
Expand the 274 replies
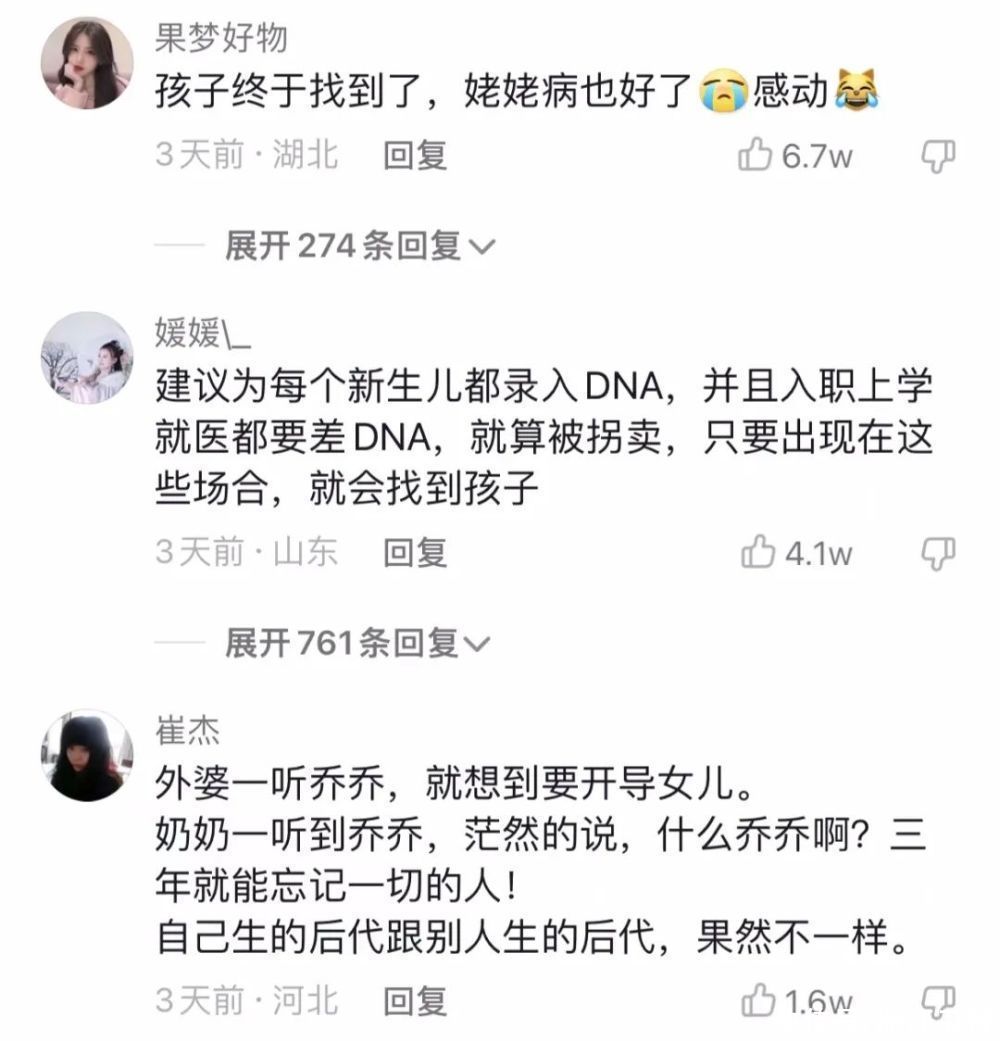click(359, 245)
